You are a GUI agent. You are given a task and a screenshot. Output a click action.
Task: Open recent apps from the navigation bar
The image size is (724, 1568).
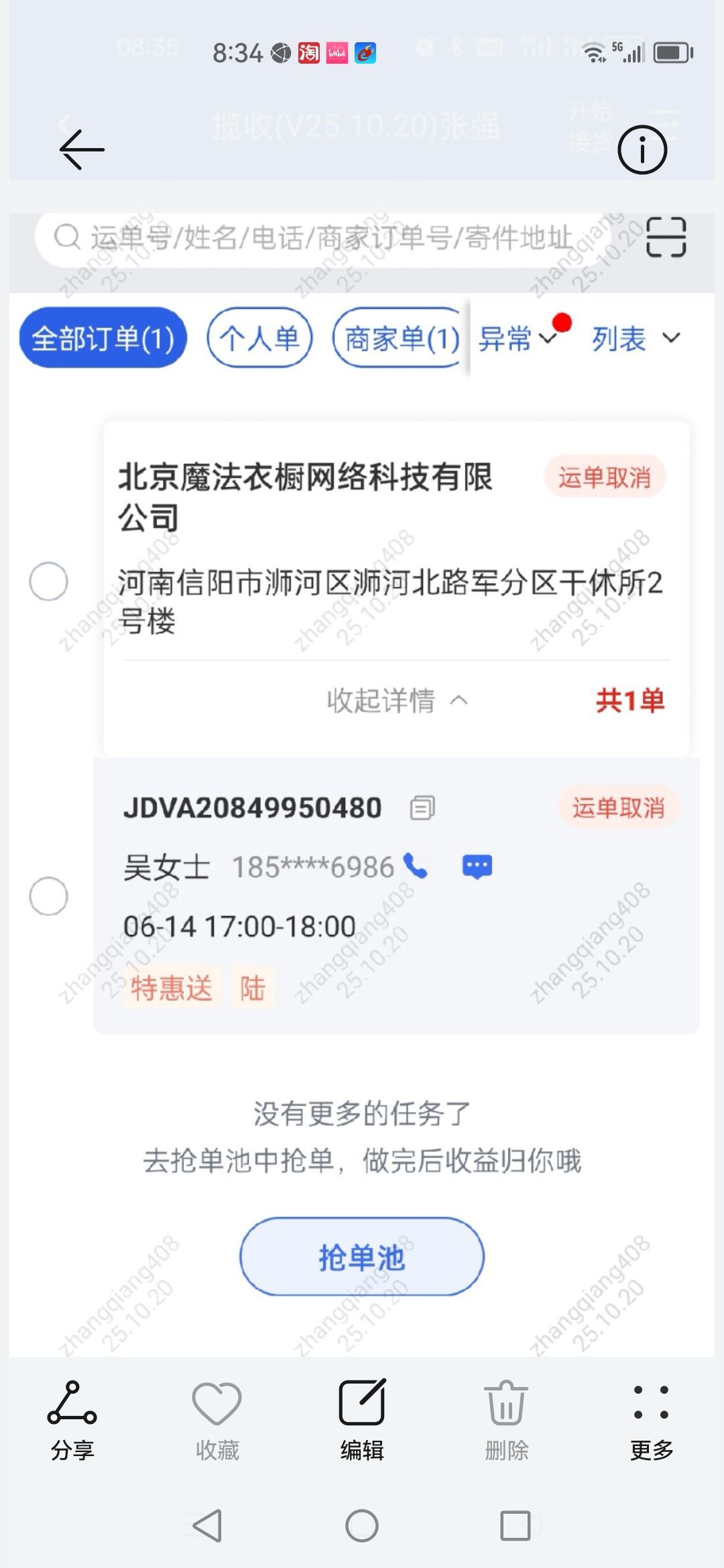tap(516, 1526)
